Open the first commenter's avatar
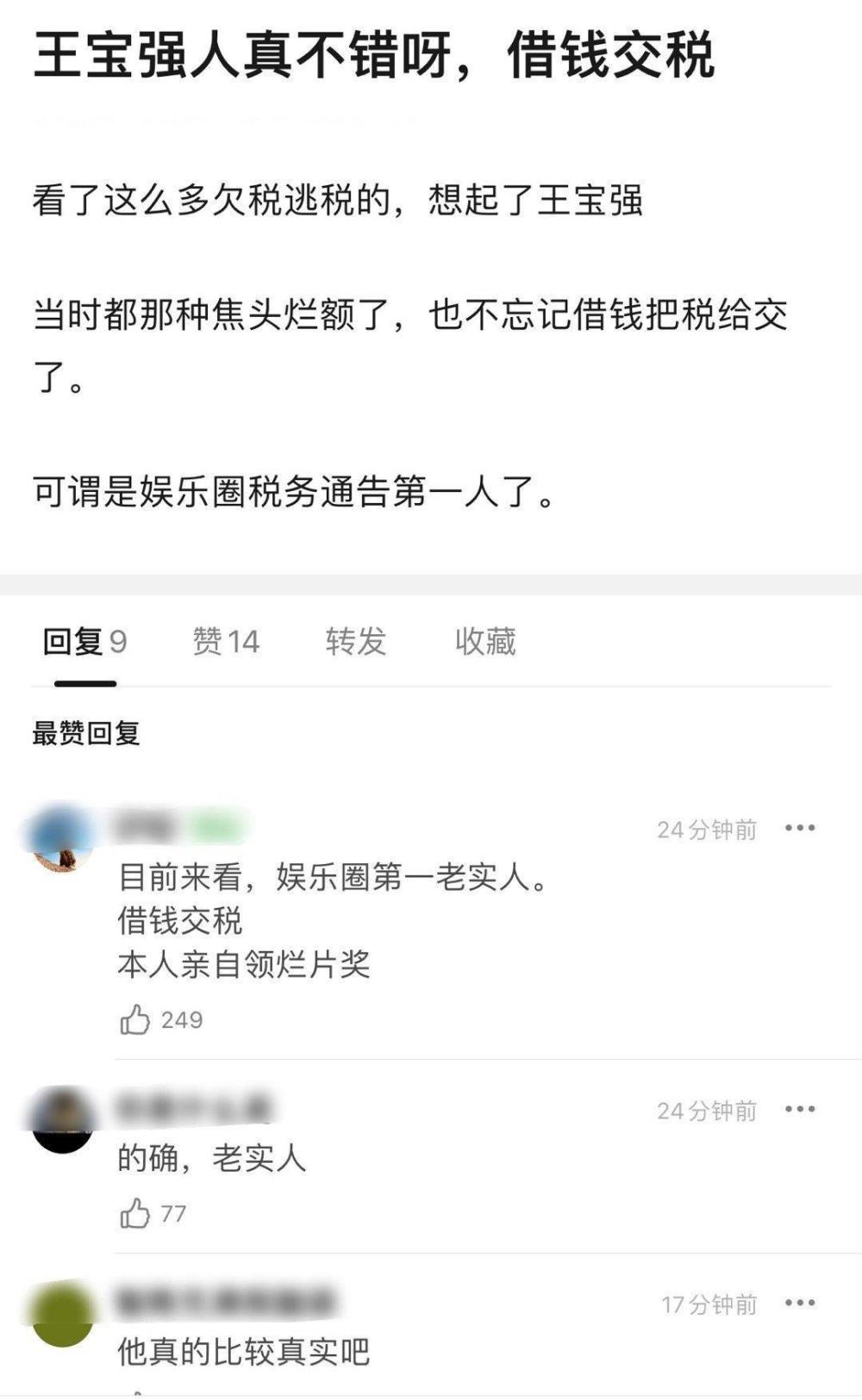 (x=62, y=839)
